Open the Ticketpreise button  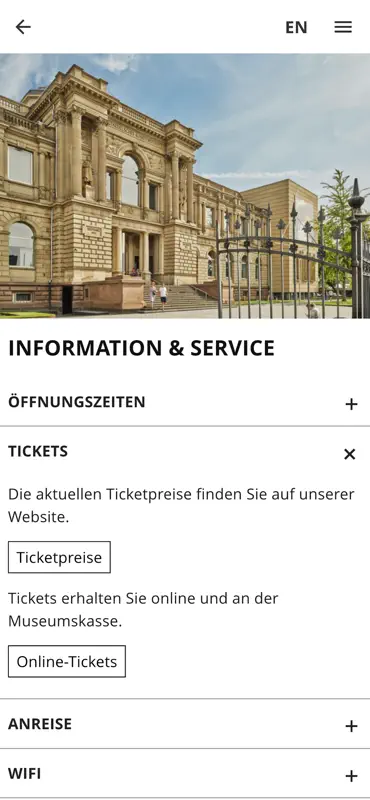pos(59,557)
